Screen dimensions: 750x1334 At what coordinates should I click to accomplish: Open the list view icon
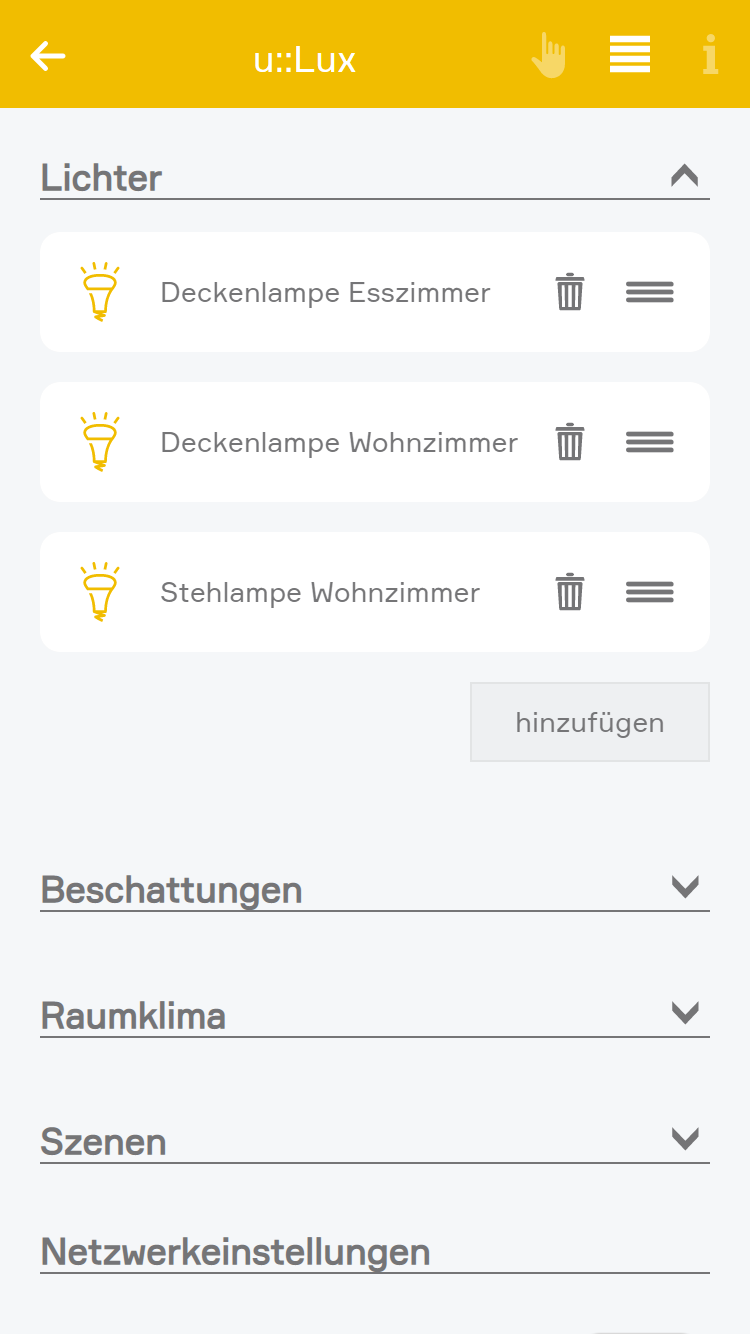630,55
